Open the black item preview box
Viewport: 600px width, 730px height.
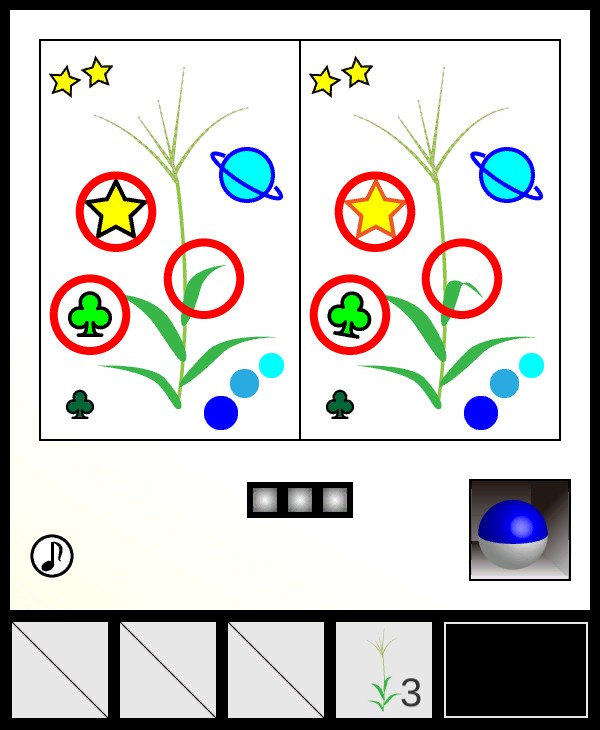pyautogui.click(x=516, y=670)
